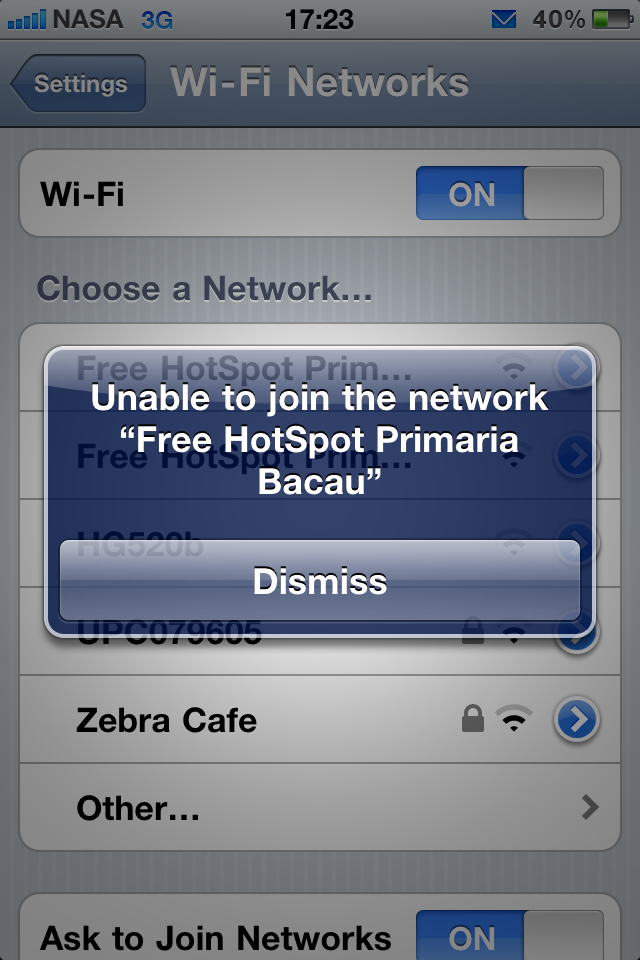Select the Zebra Cafe network

pyautogui.click(x=167, y=720)
